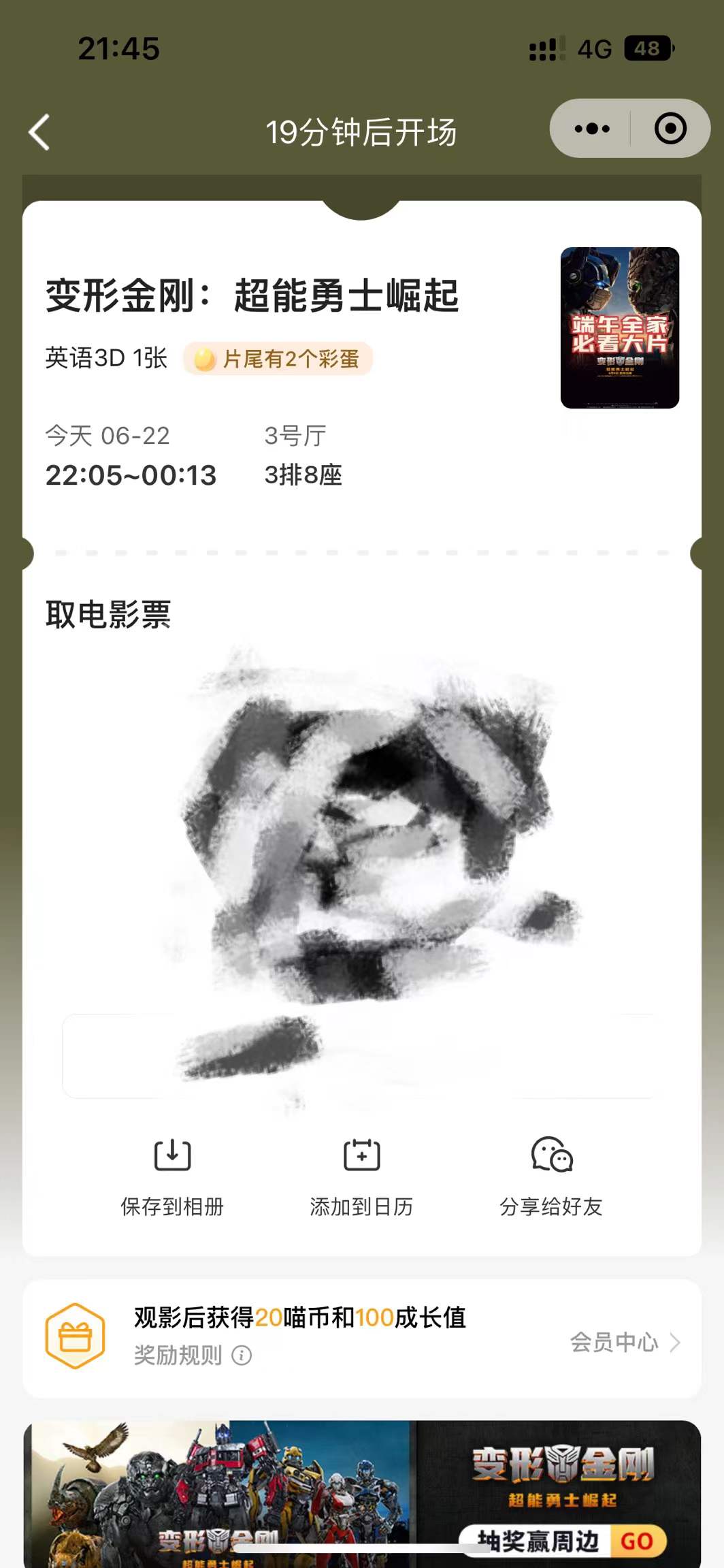This screenshot has height=1568, width=724.
Task: Open the 会员中心 member center
Action: tap(625, 1342)
